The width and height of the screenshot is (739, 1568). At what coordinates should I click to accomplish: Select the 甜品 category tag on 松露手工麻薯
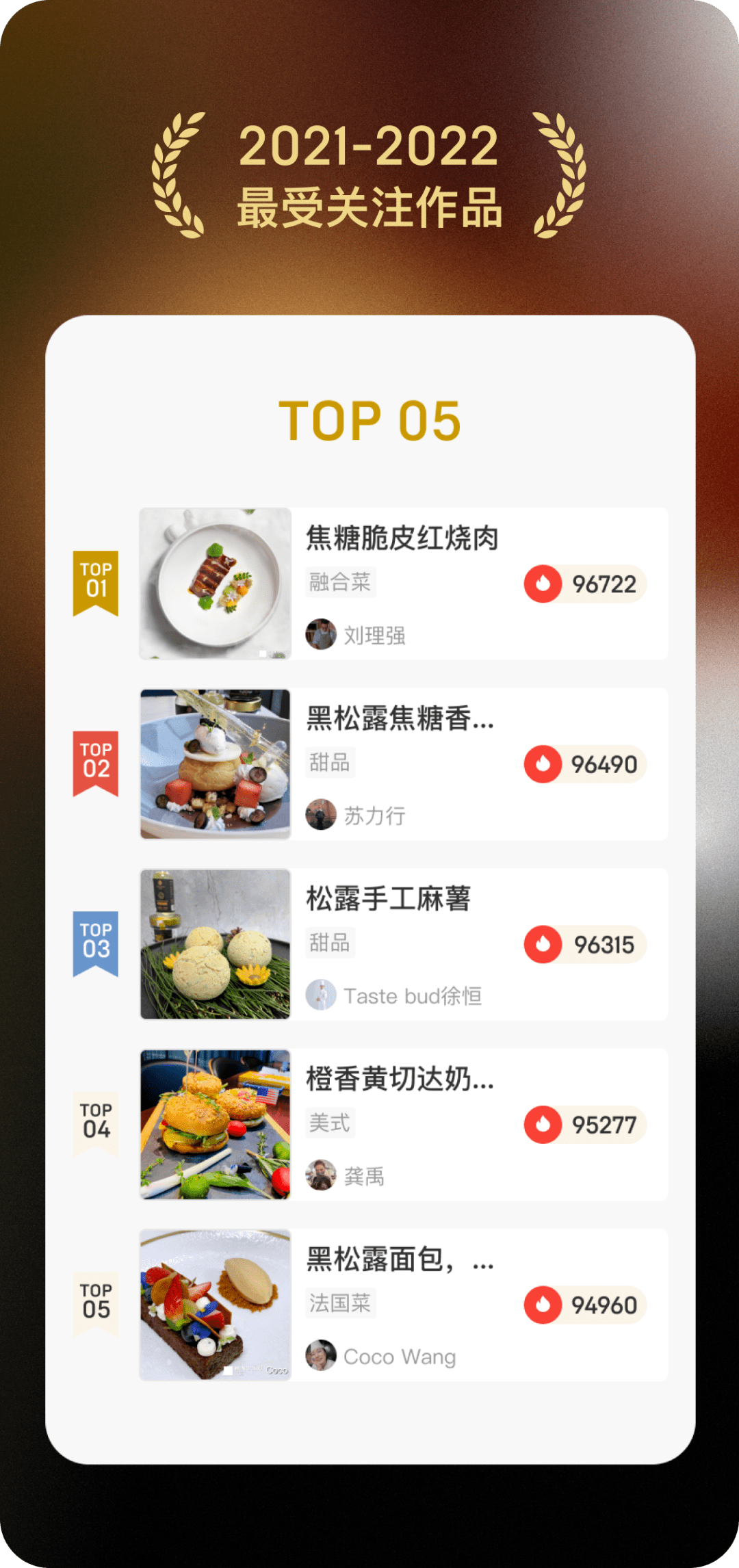(331, 943)
